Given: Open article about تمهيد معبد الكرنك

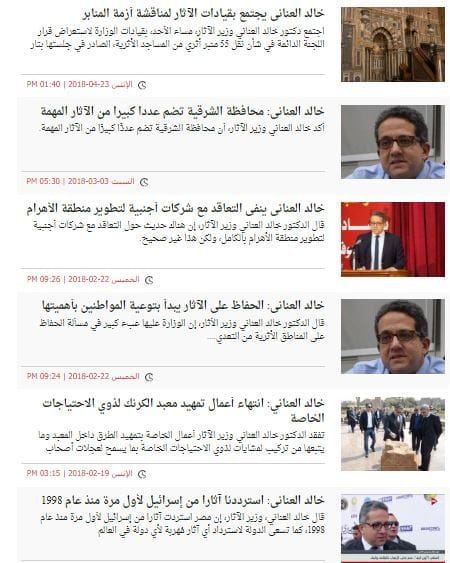Looking at the screenshot, I should (184, 410).
